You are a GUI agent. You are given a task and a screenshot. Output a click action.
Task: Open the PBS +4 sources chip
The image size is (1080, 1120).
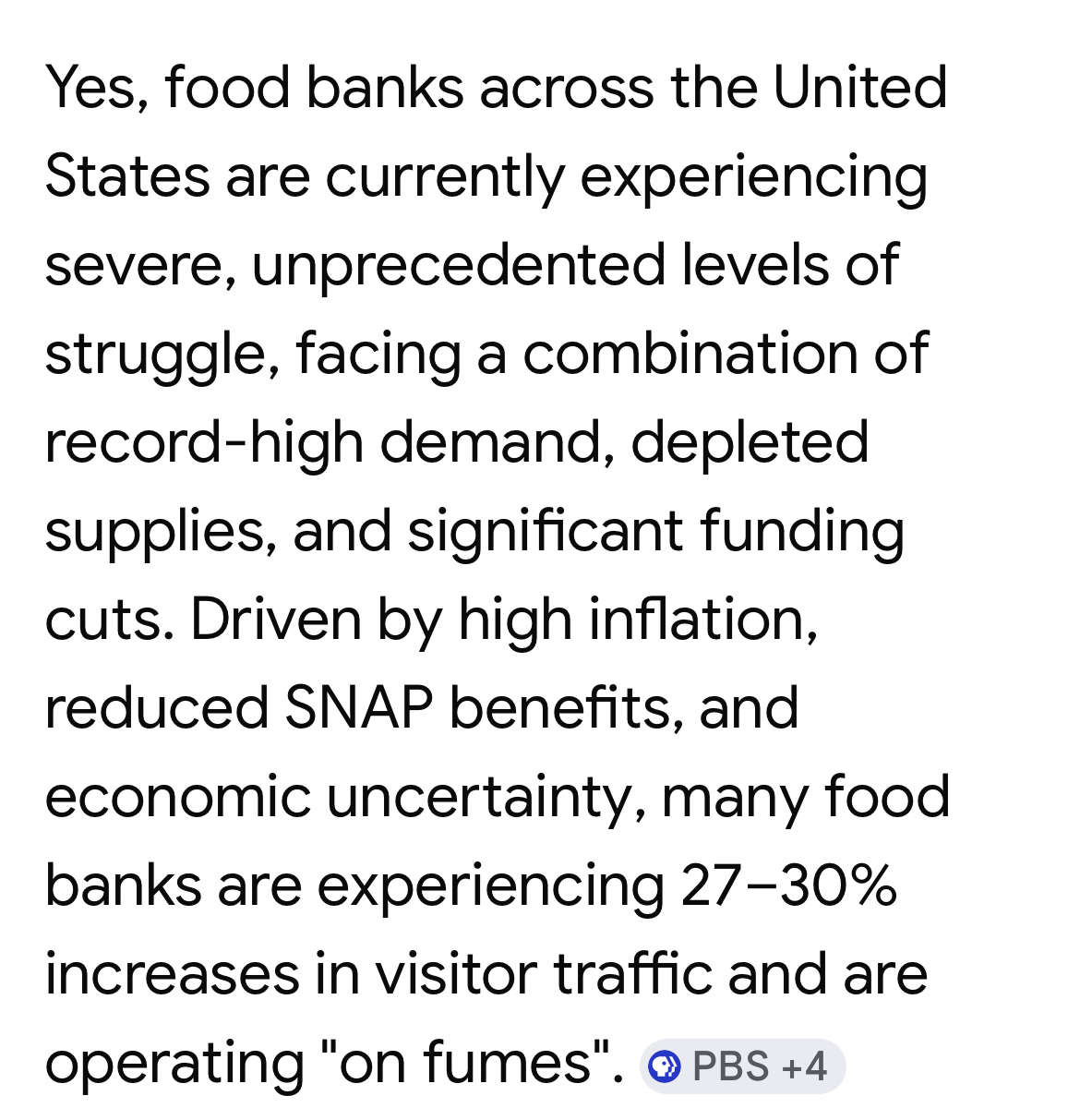[742, 1066]
